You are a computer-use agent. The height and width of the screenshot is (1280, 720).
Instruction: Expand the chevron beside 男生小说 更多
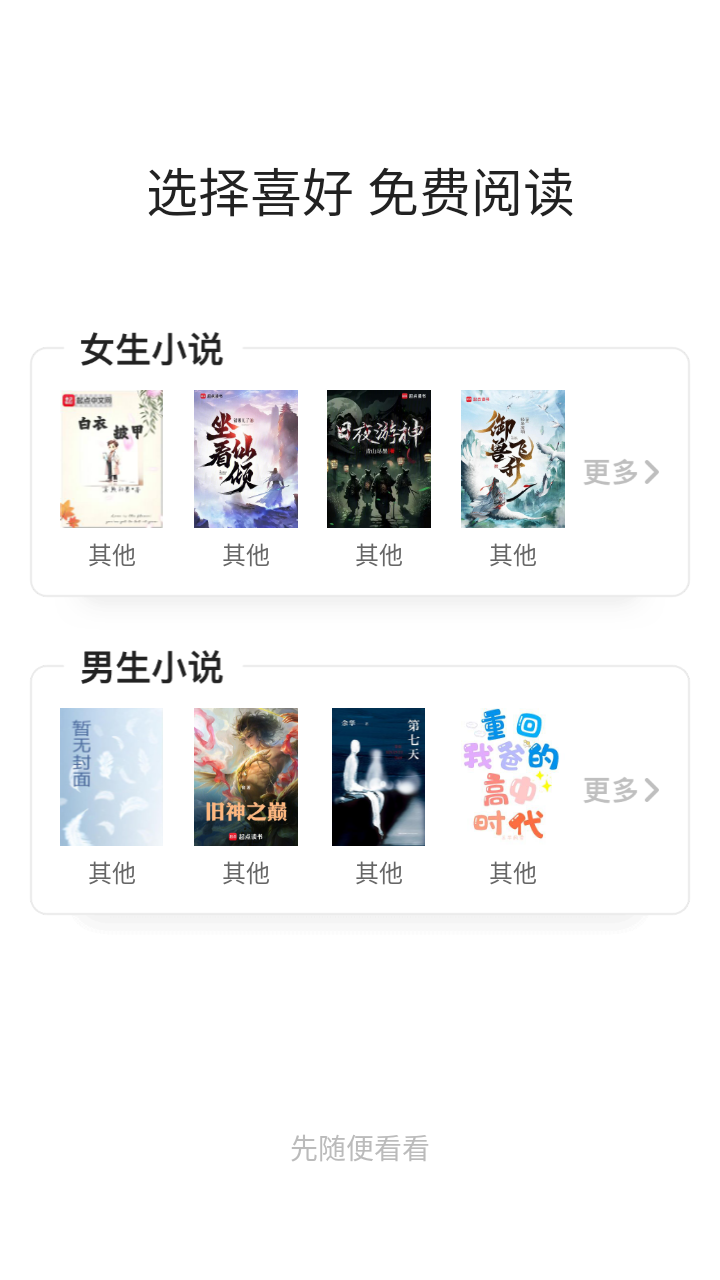click(x=651, y=791)
